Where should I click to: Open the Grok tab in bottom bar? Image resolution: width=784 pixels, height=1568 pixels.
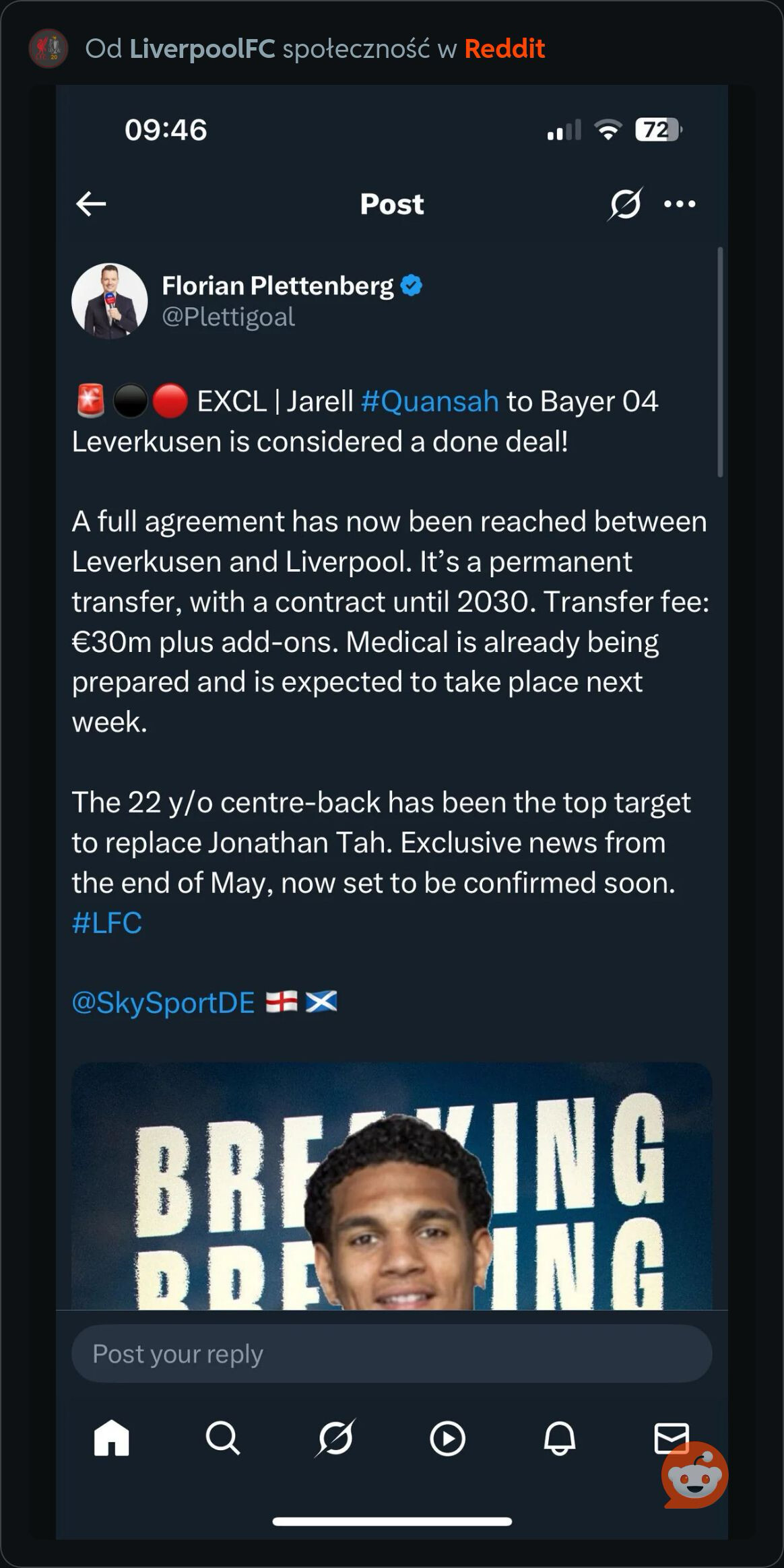[x=335, y=1439]
